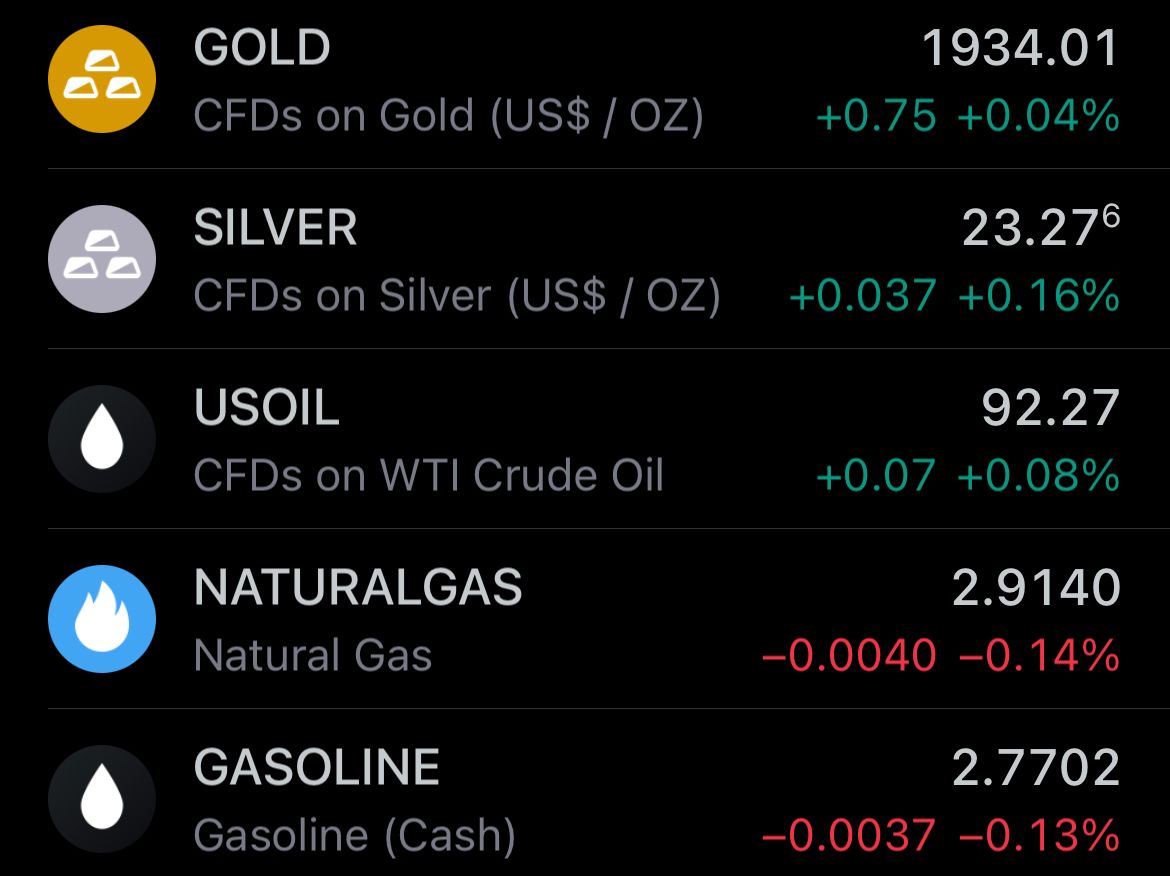Open the NATURALGAS symbol
Screen dimensions: 1170x876
coord(585,620)
